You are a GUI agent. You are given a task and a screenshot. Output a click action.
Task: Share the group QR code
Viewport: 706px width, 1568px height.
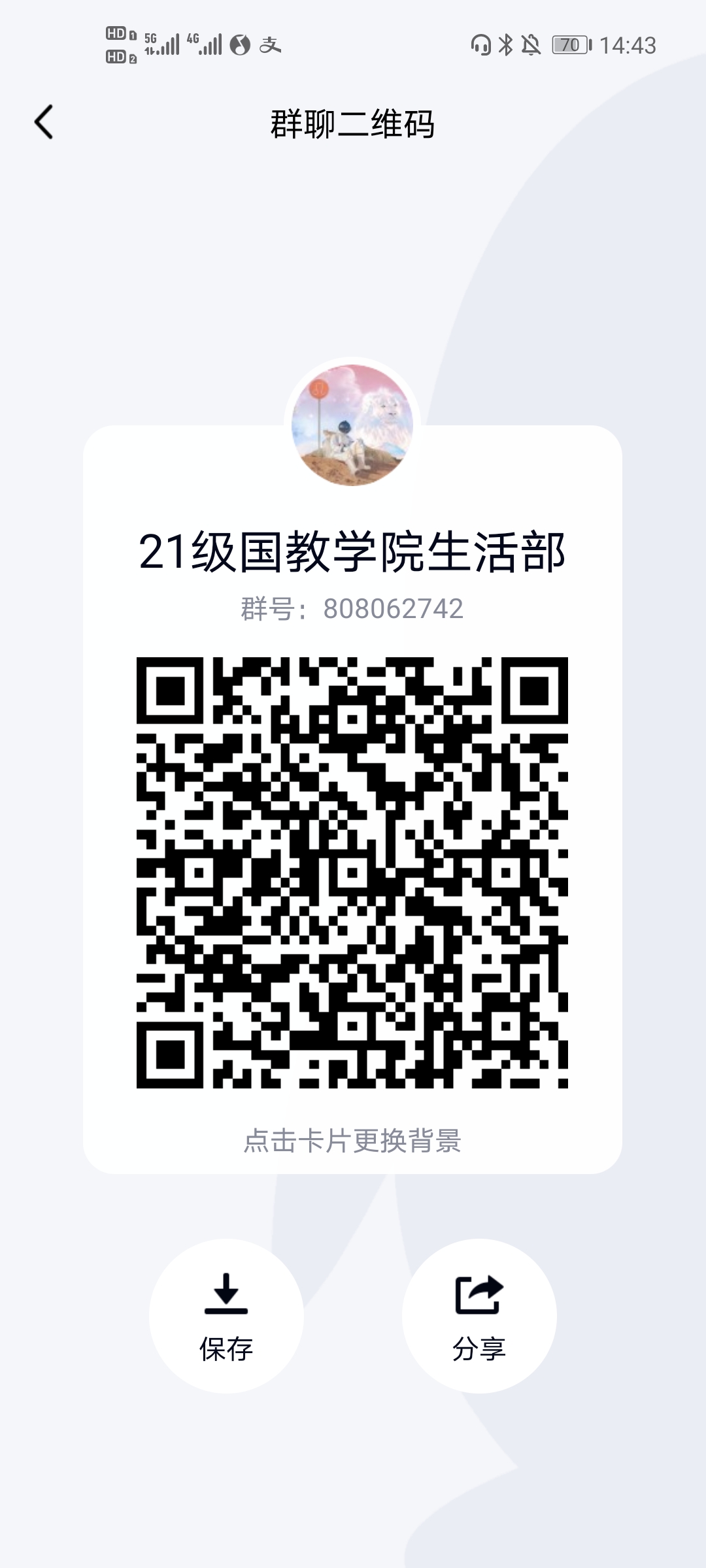[479, 1316]
